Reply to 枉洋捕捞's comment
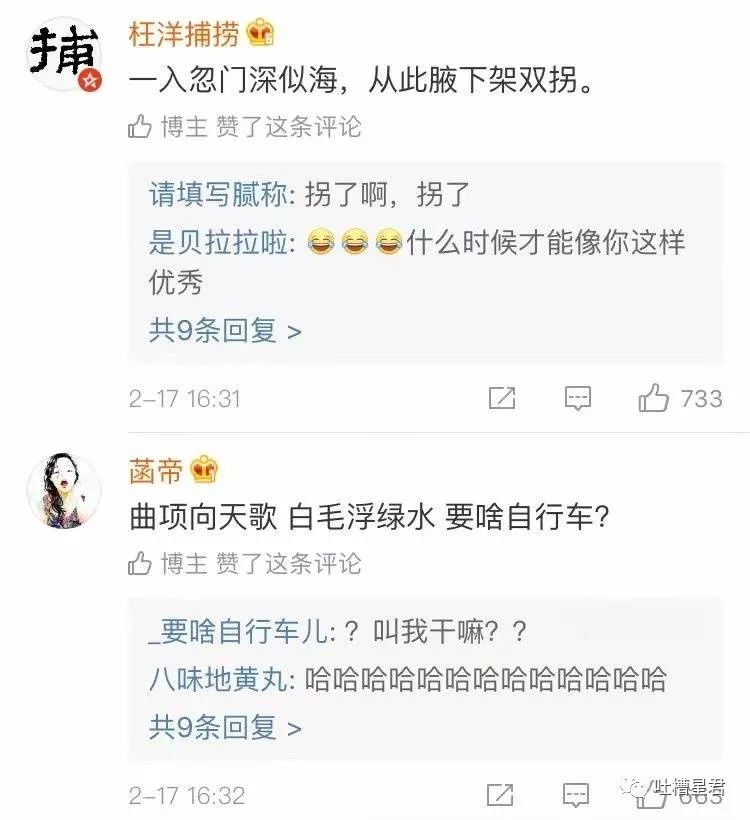The image size is (750, 820). 578,398
